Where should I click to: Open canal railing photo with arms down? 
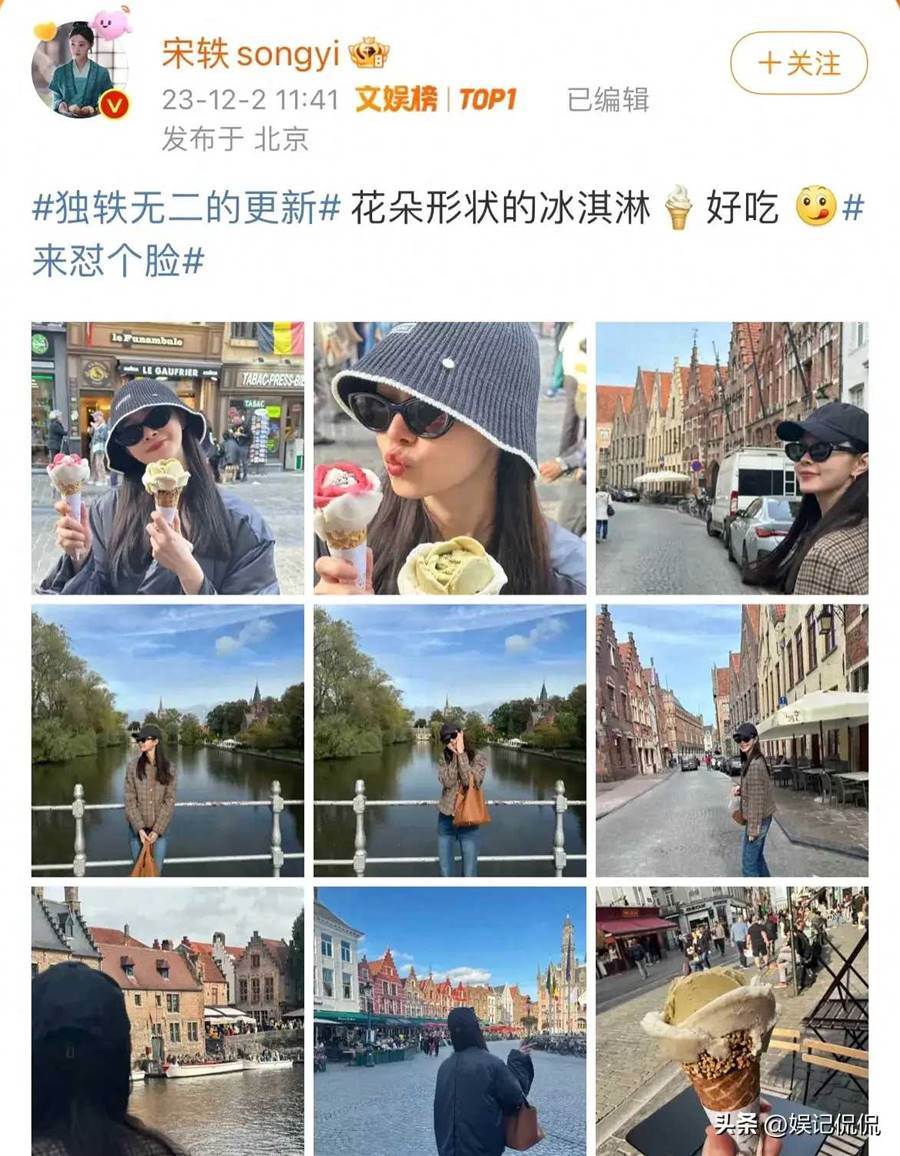click(167, 740)
